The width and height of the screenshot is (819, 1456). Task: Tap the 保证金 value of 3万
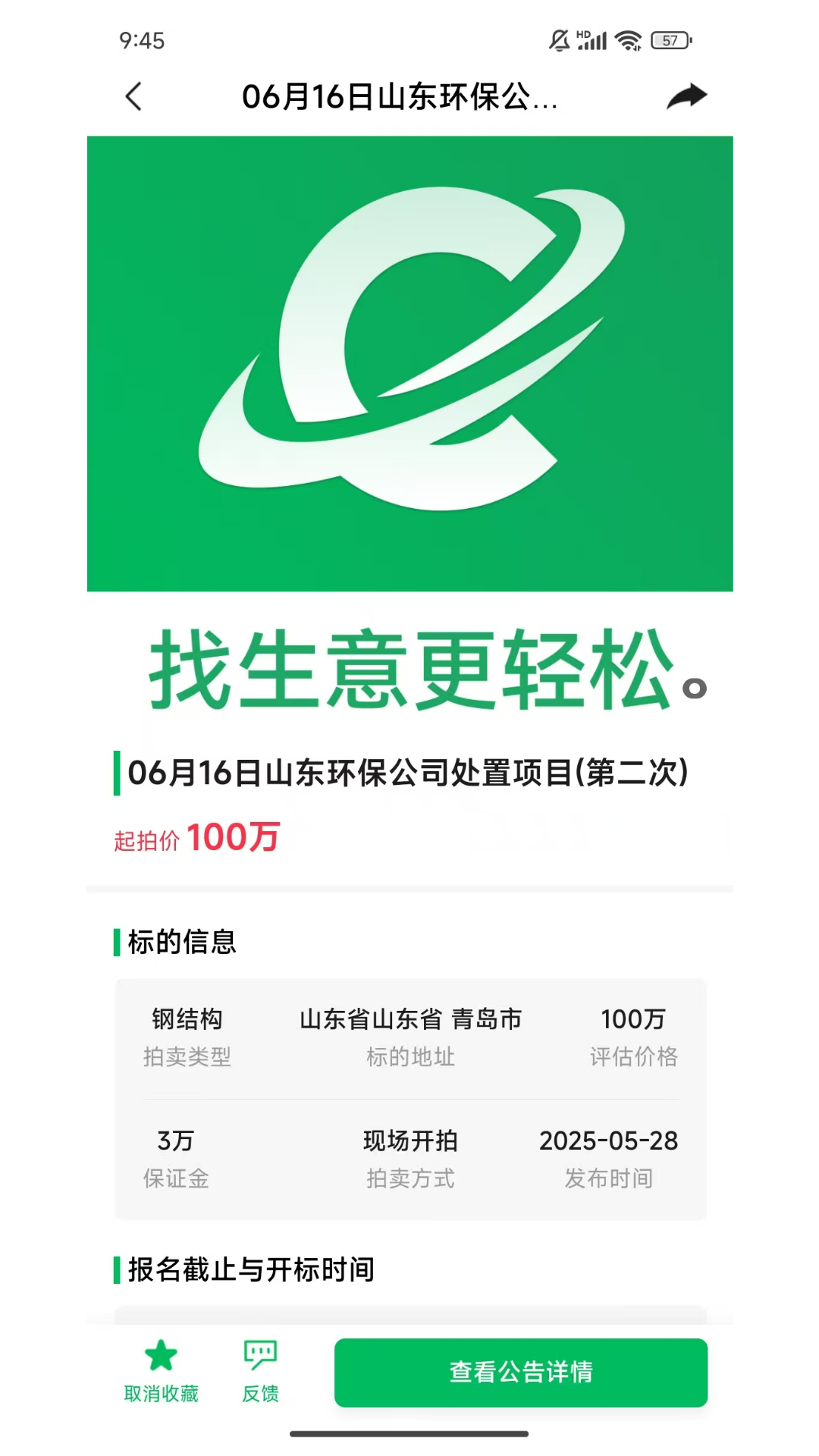pos(176,1140)
